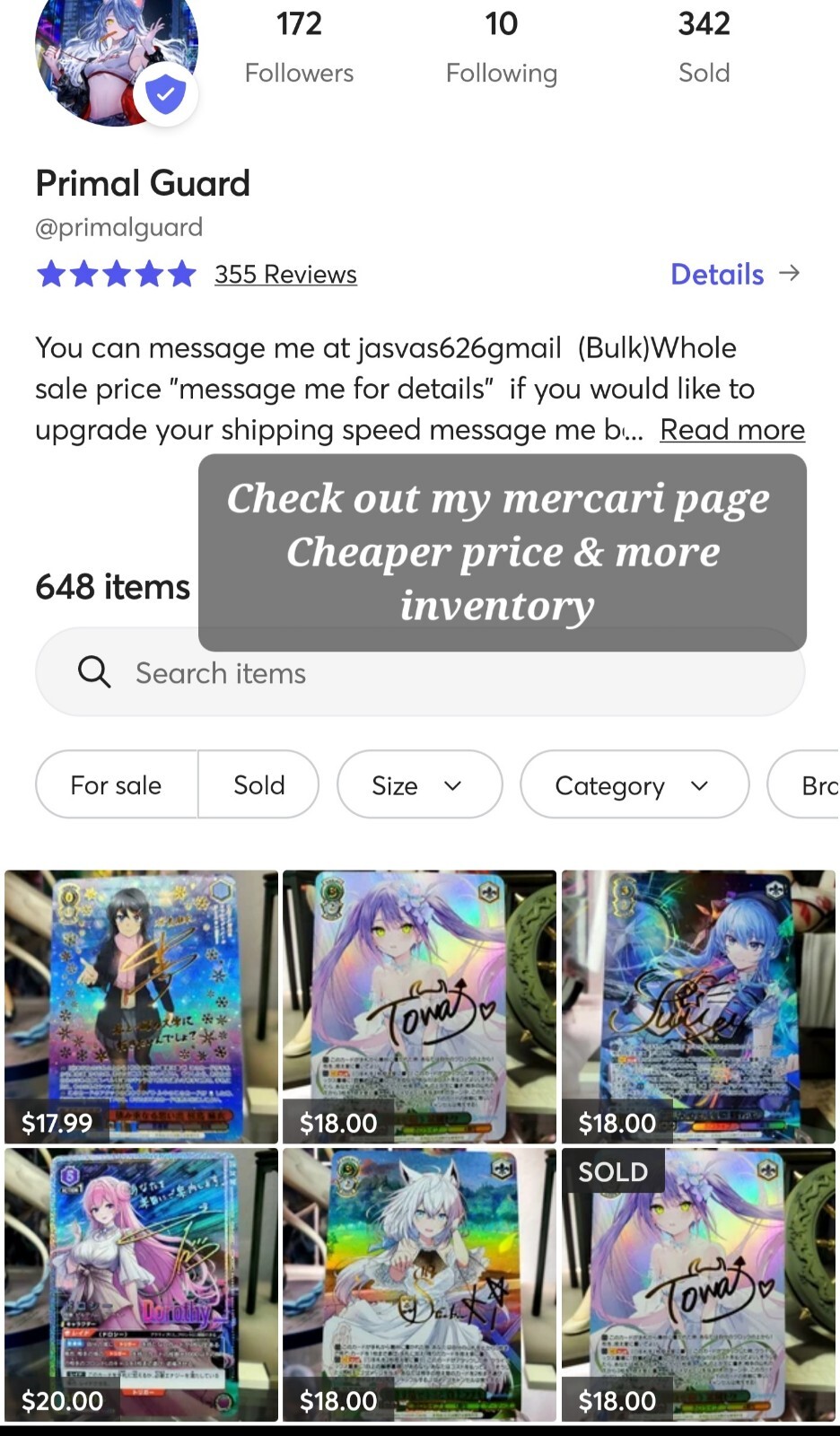Image resolution: width=840 pixels, height=1436 pixels.
Task: Switch to the Sold tab
Action: click(x=258, y=785)
